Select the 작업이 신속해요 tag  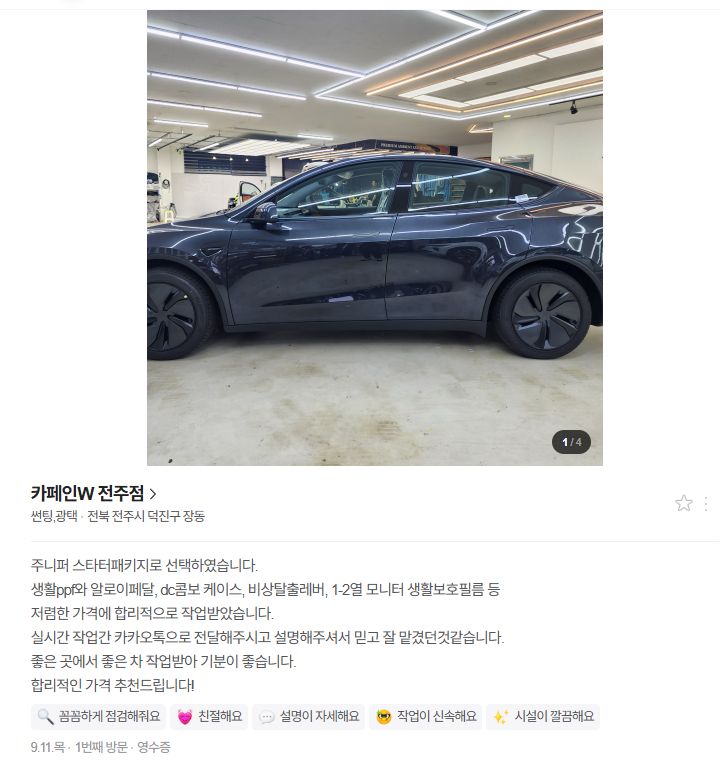click(425, 716)
